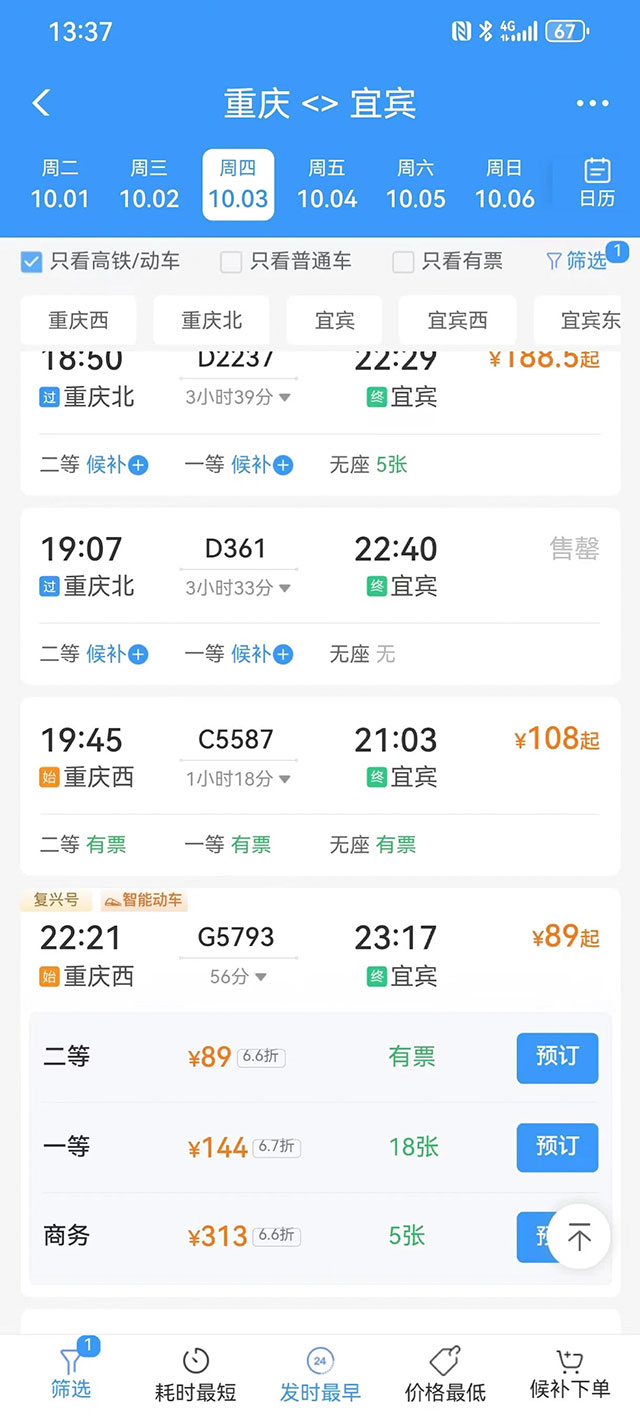Check the 只看普通车 option
Screen dimensions: 640x1416
click(231, 262)
